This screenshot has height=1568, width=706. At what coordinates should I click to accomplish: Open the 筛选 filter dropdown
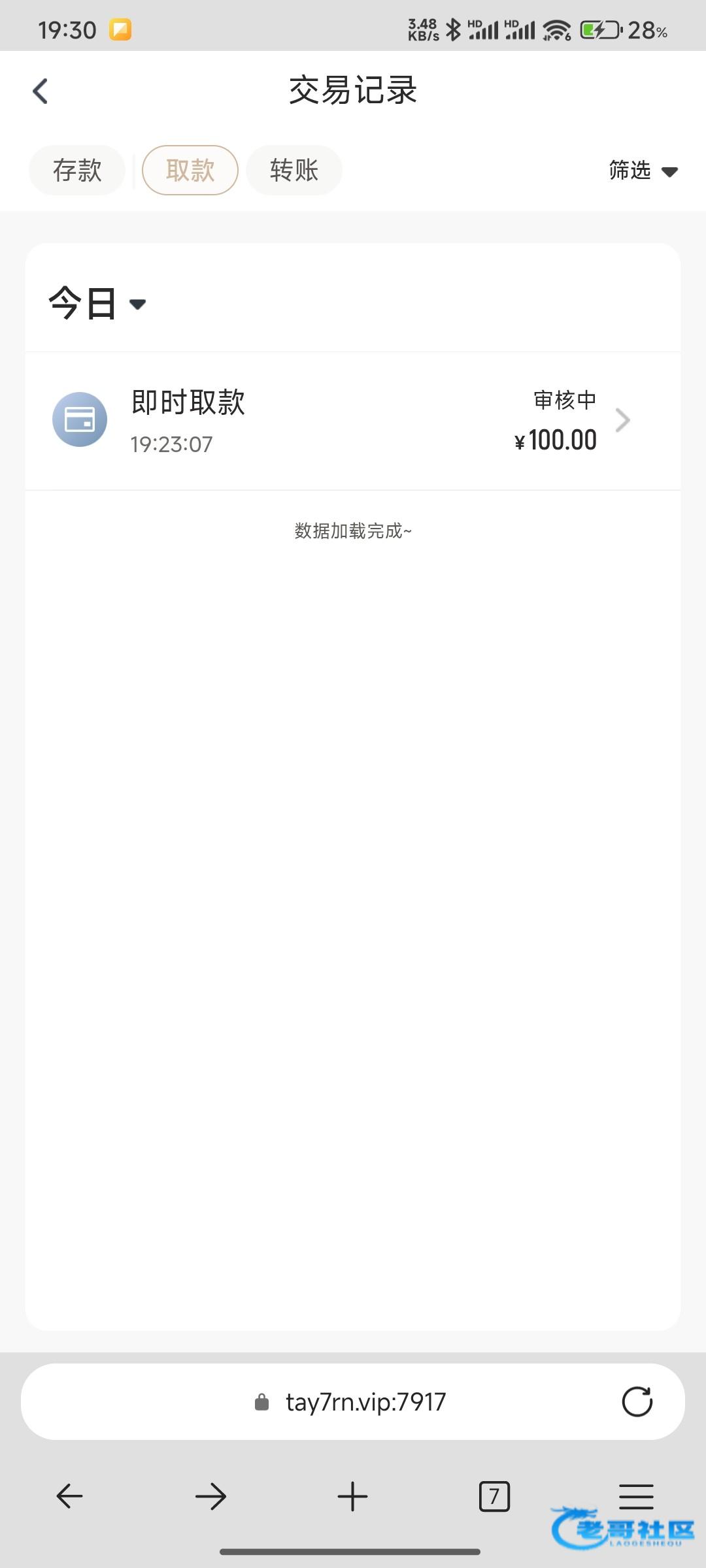(643, 171)
